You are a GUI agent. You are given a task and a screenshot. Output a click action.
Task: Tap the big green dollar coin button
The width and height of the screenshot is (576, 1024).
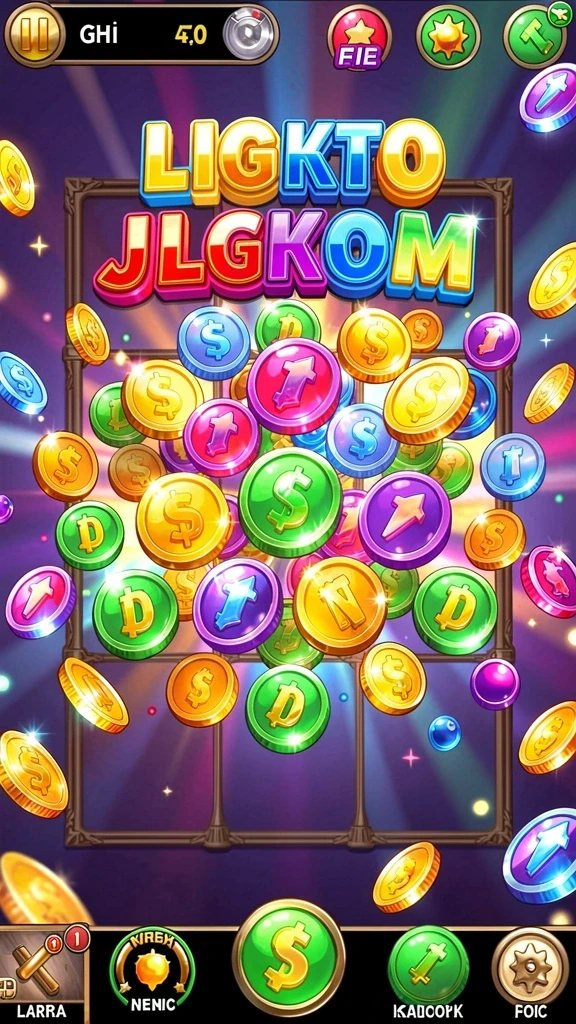coord(289,957)
